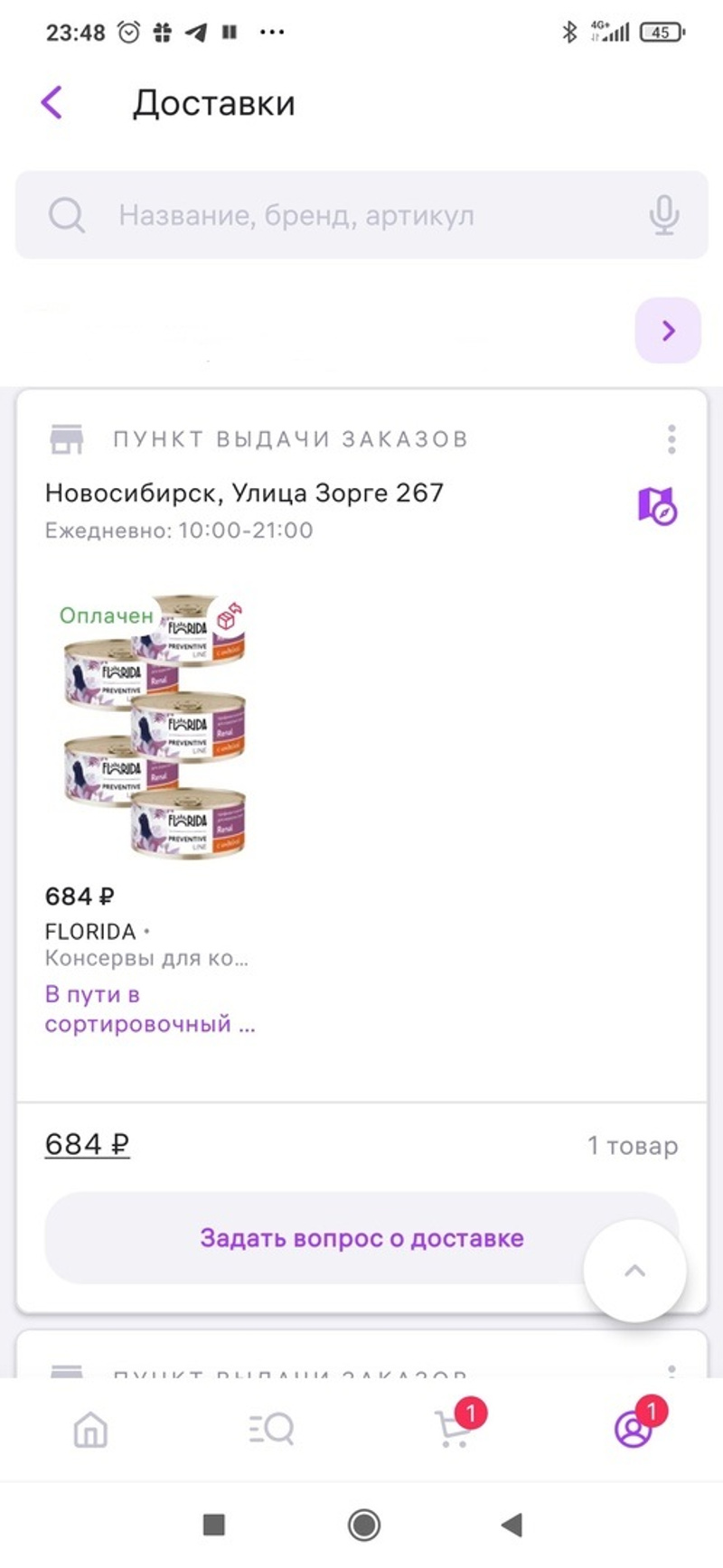Image resolution: width=723 pixels, height=1568 pixels.
Task: Start voice search with the microphone
Action: tap(663, 216)
